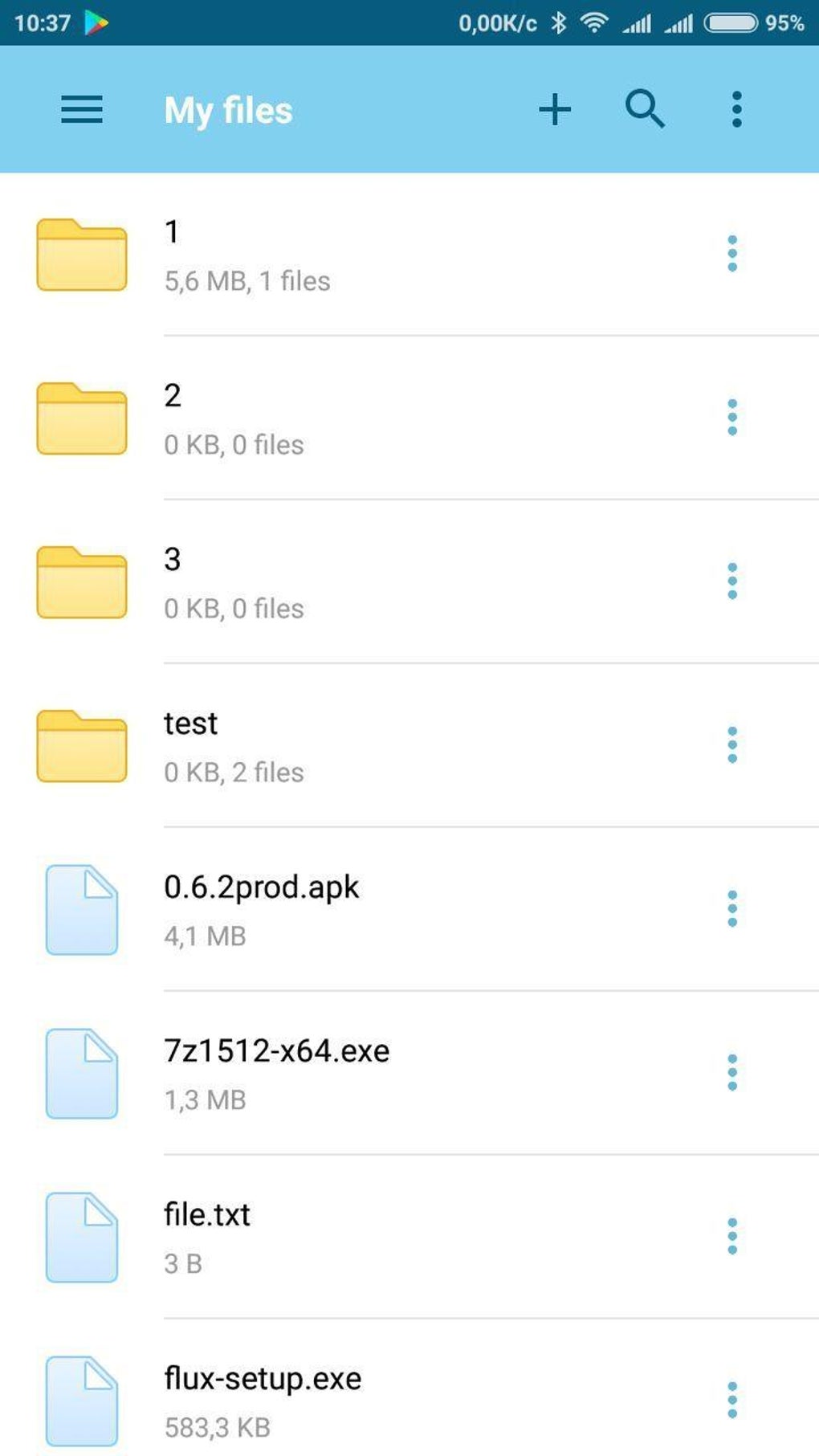Tap the folder icon next to 'test'
This screenshot has width=819, height=1456.
click(81, 747)
